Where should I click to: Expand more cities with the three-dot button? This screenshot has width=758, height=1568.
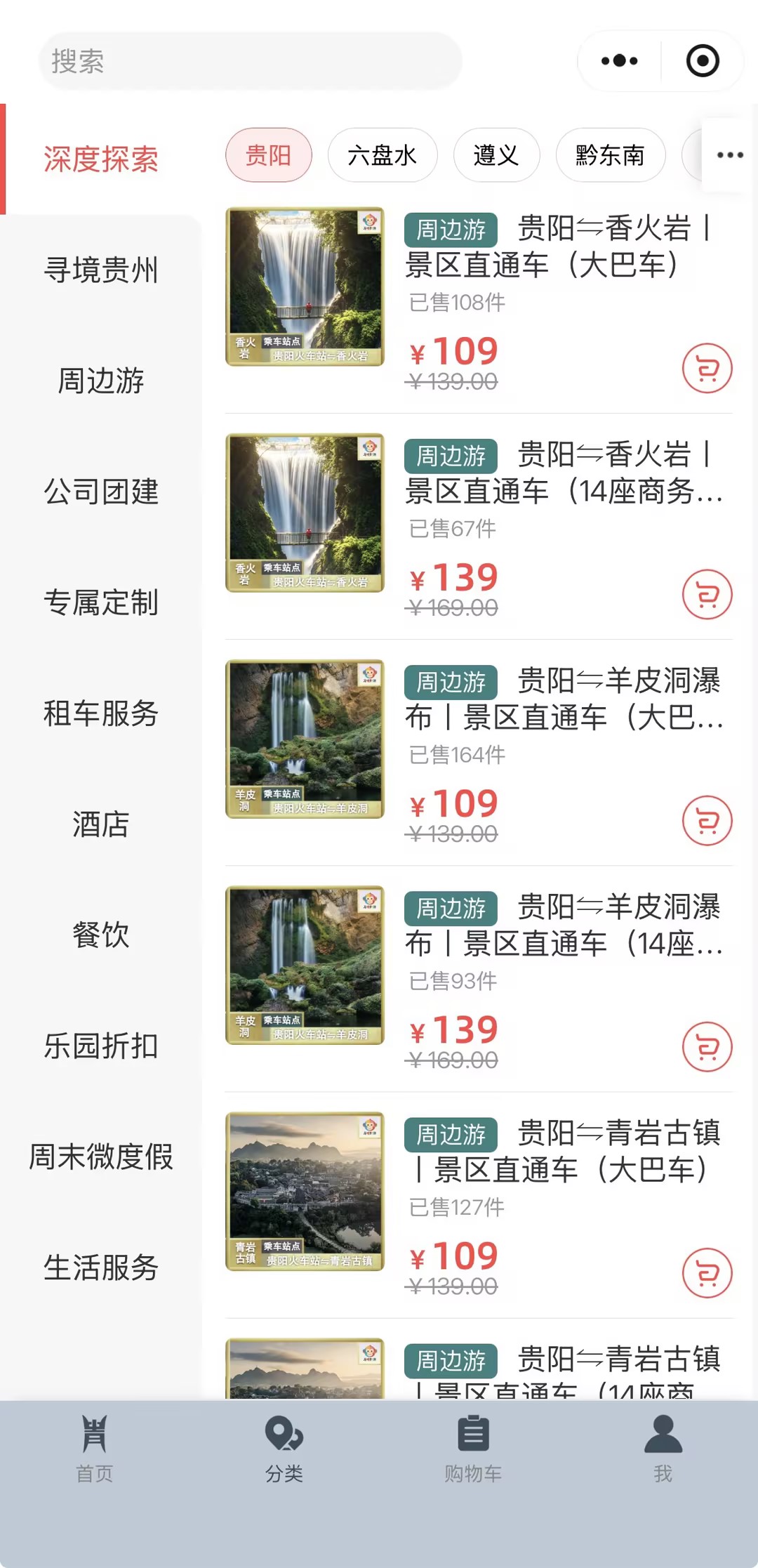(x=729, y=155)
